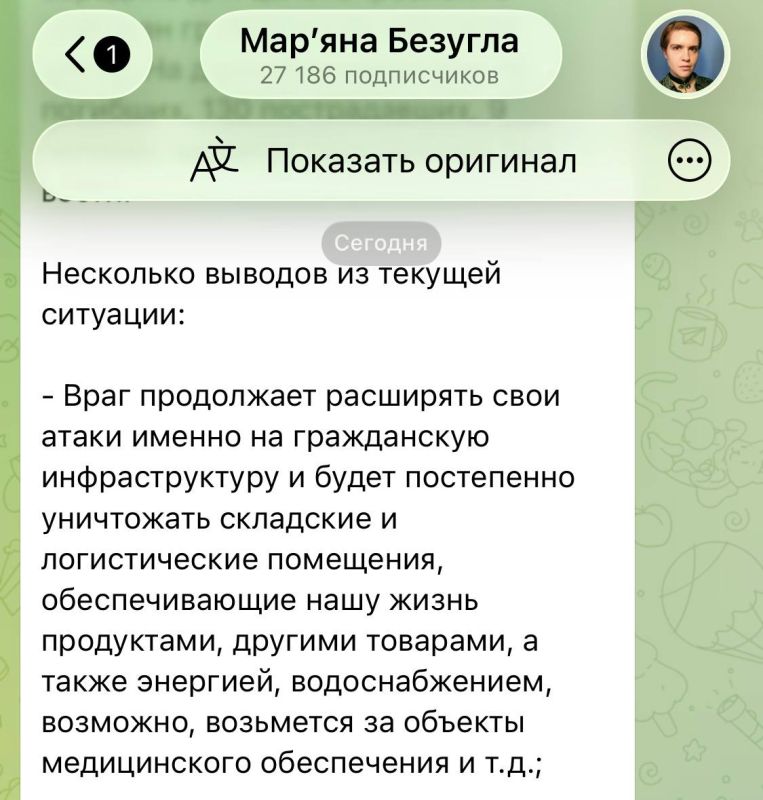This screenshot has height=800, width=763.
Task: Open translation options three-dot menu
Action: (x=690, y=161)
